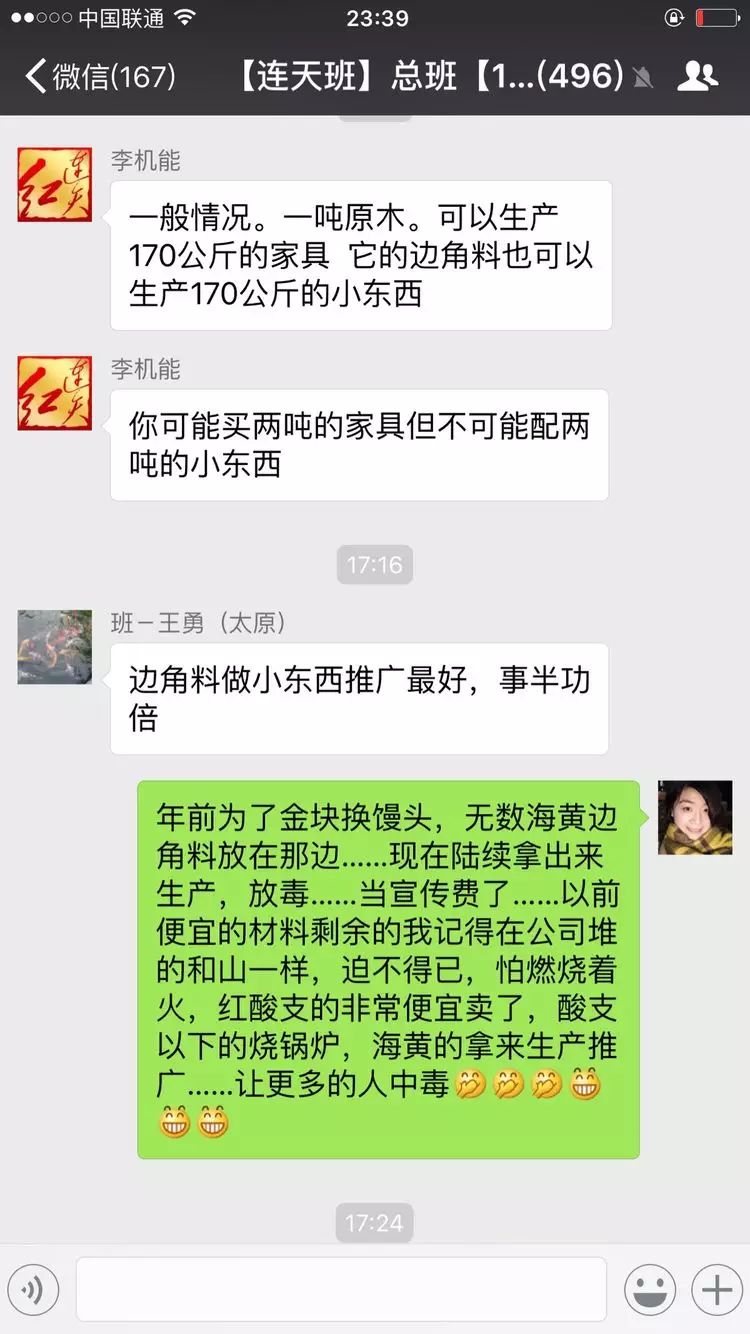The image size is (750, 1334).
Task: Open the emoji sticker panel
Action: (650, 1290)
